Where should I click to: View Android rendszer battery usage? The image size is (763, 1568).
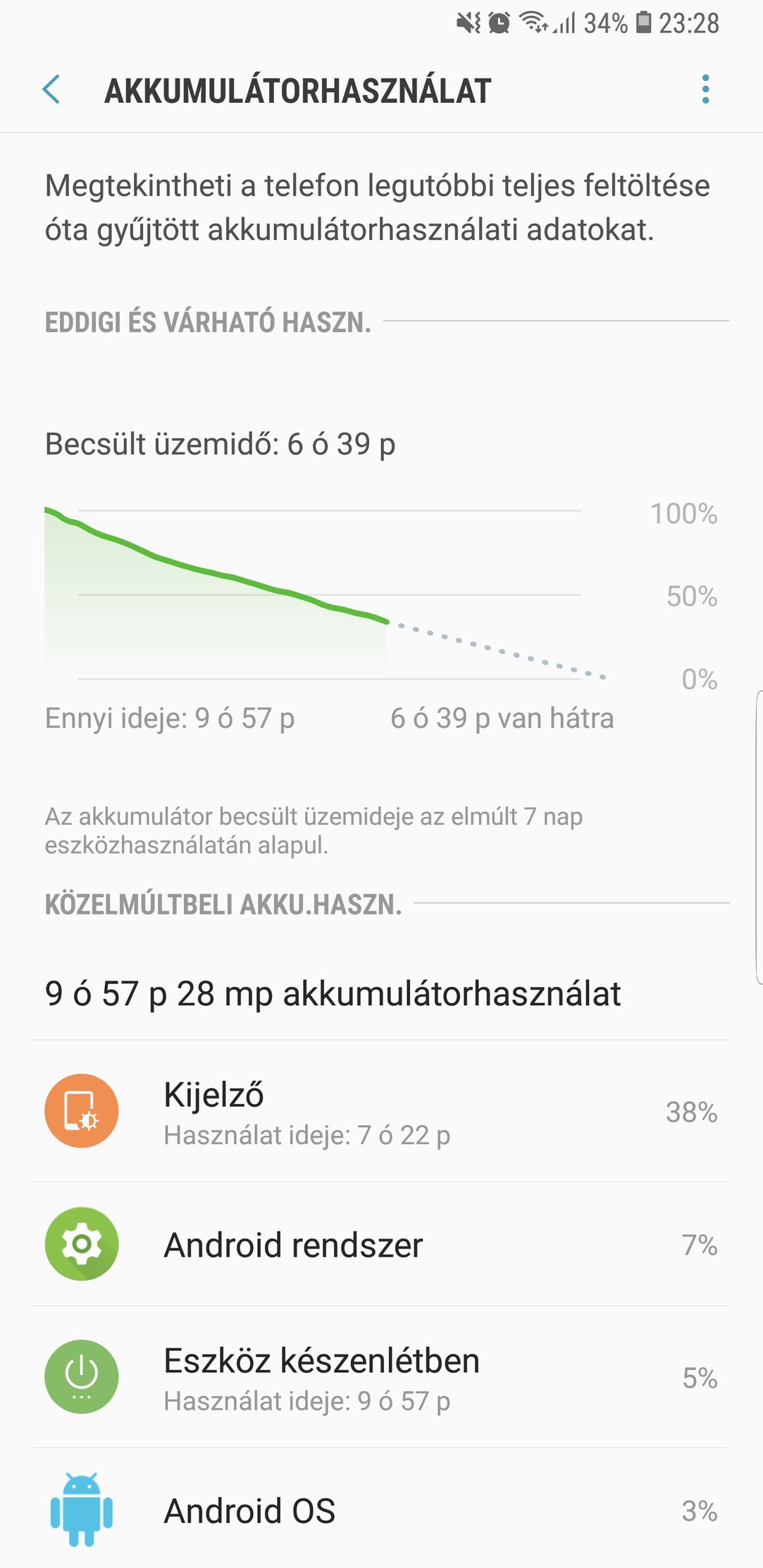[380, 1245]
